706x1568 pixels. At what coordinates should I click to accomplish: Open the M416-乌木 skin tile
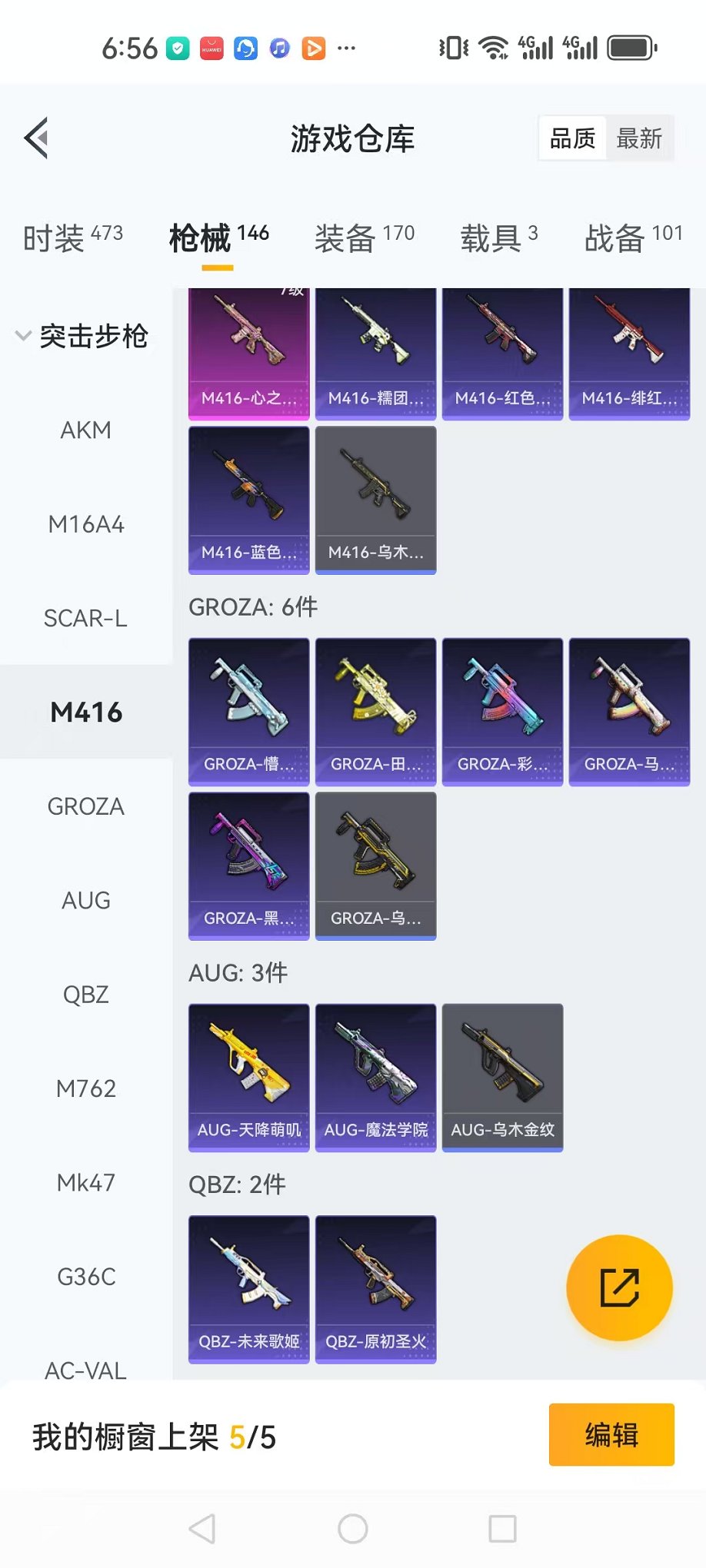point(376,500)
